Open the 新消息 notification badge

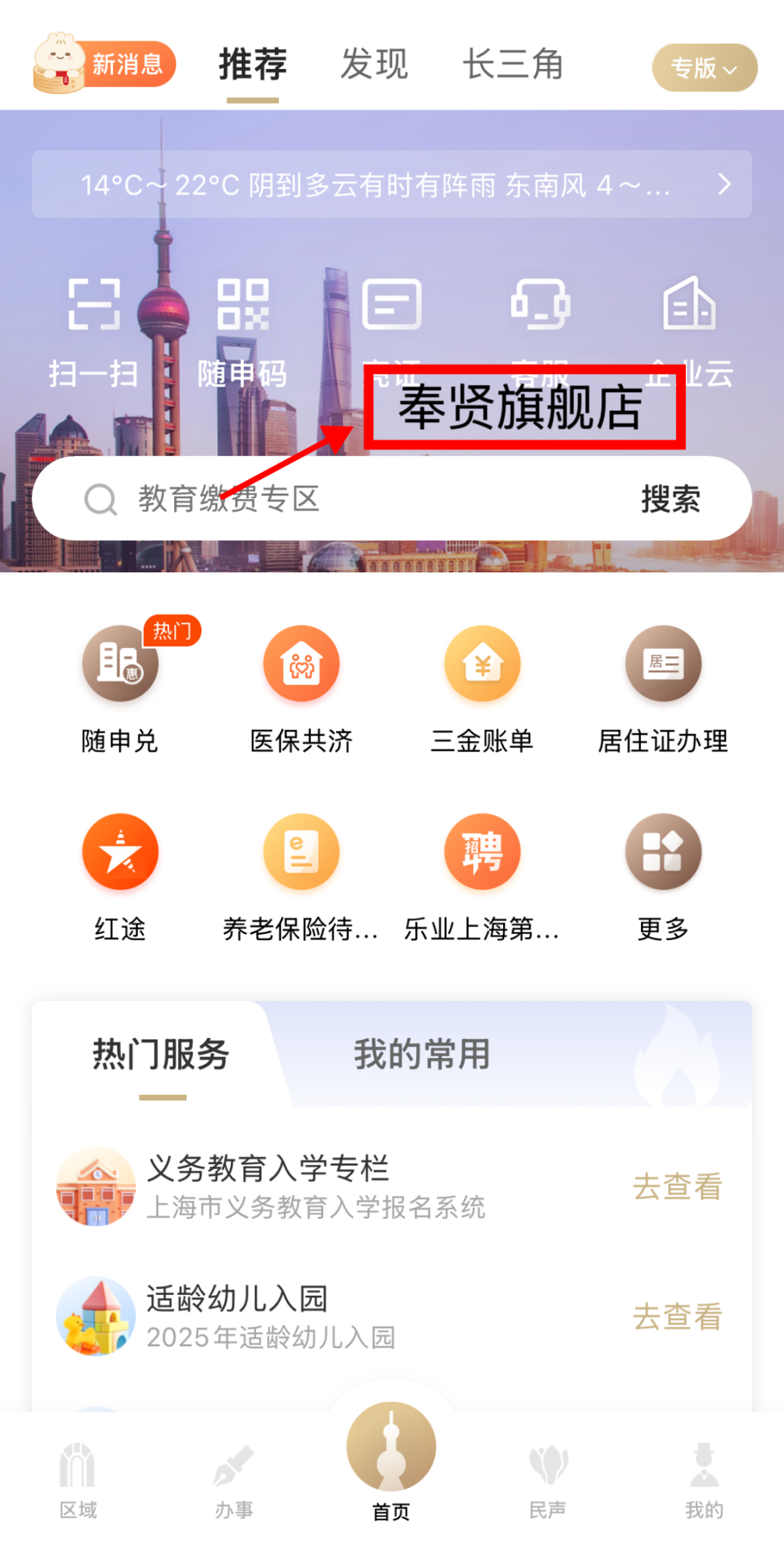tap(105, 65)
